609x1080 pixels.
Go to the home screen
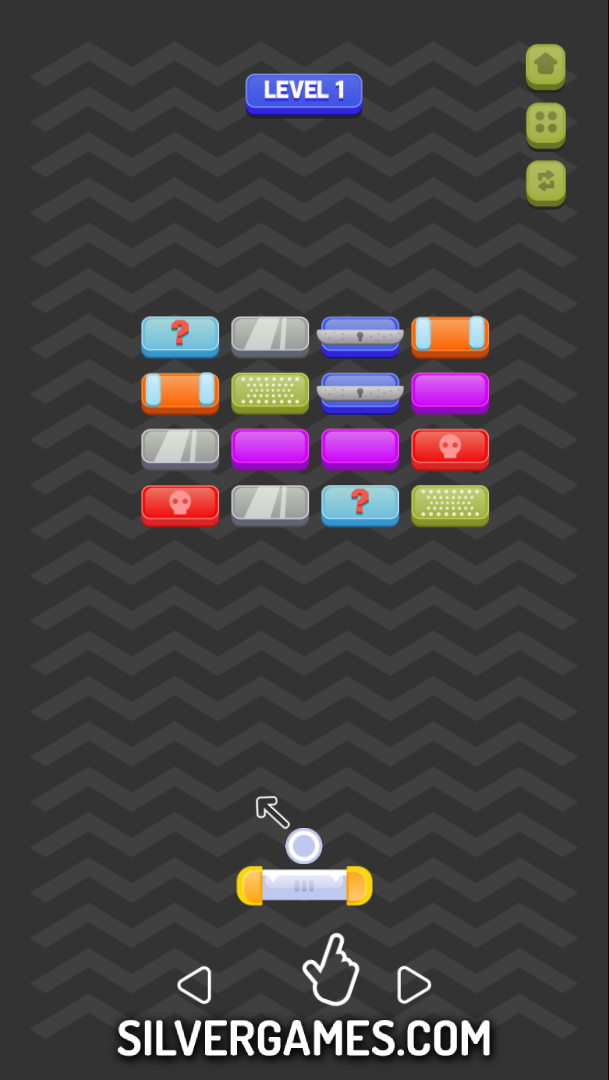click(x=545, y=66)
